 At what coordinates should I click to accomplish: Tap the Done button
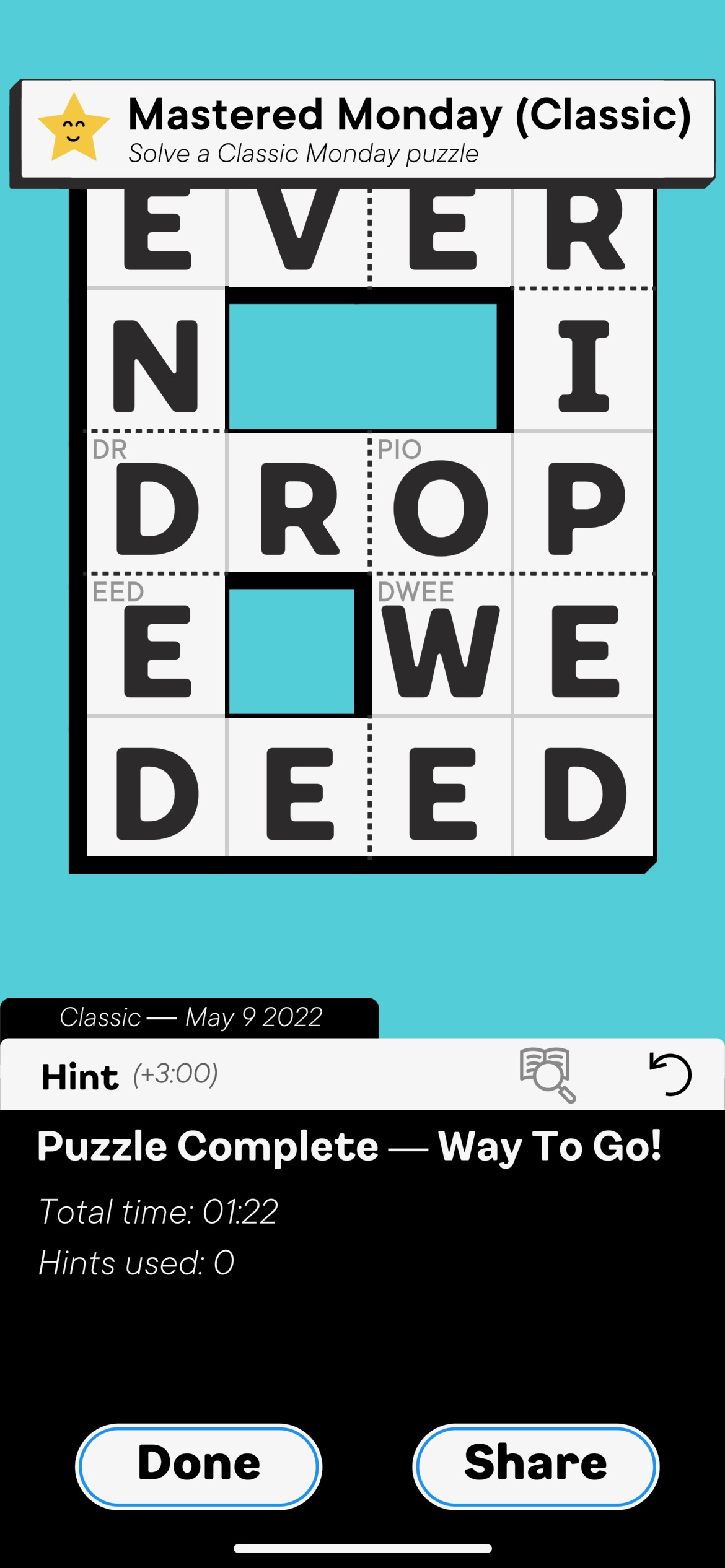point(198,1466)
